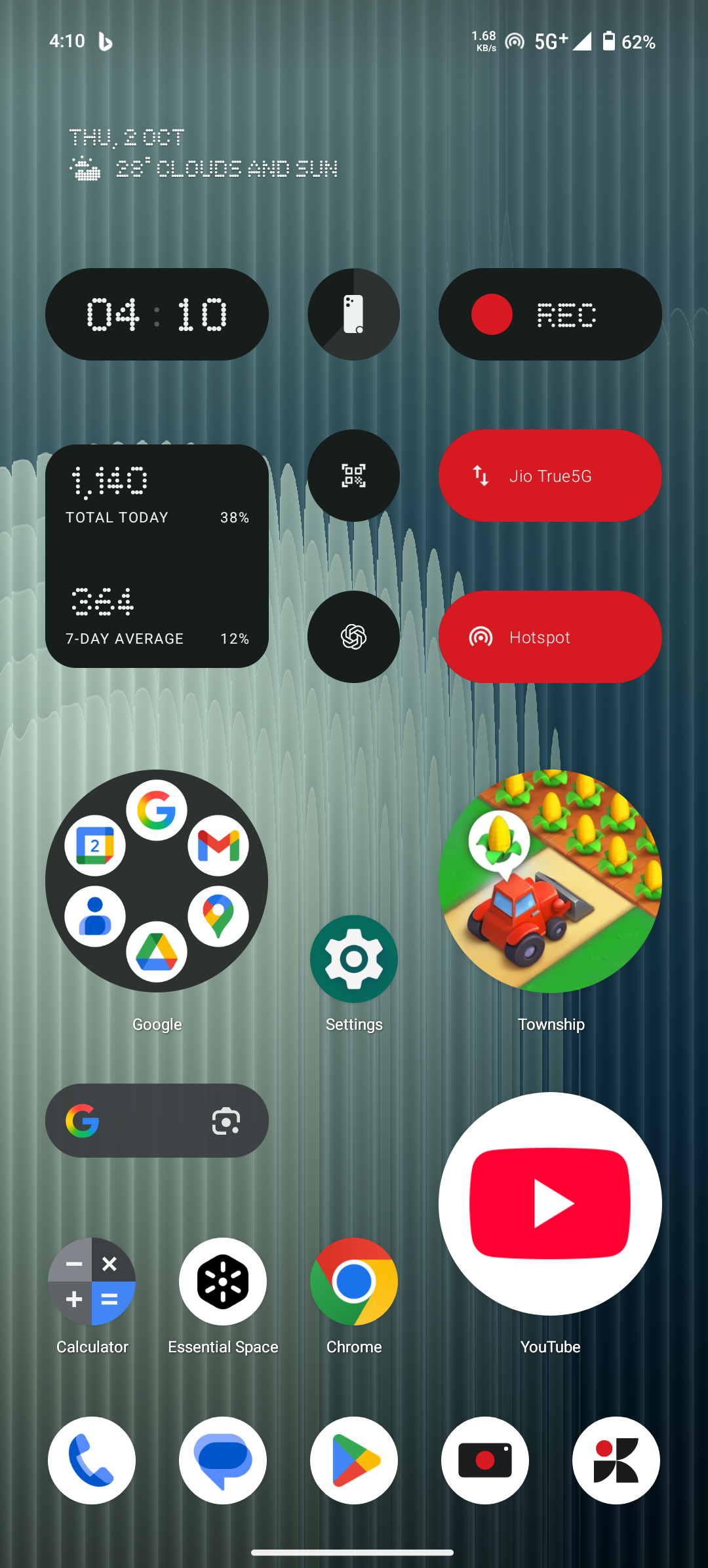Toggle Jio True5G mobile data

[x=550, y=476]
